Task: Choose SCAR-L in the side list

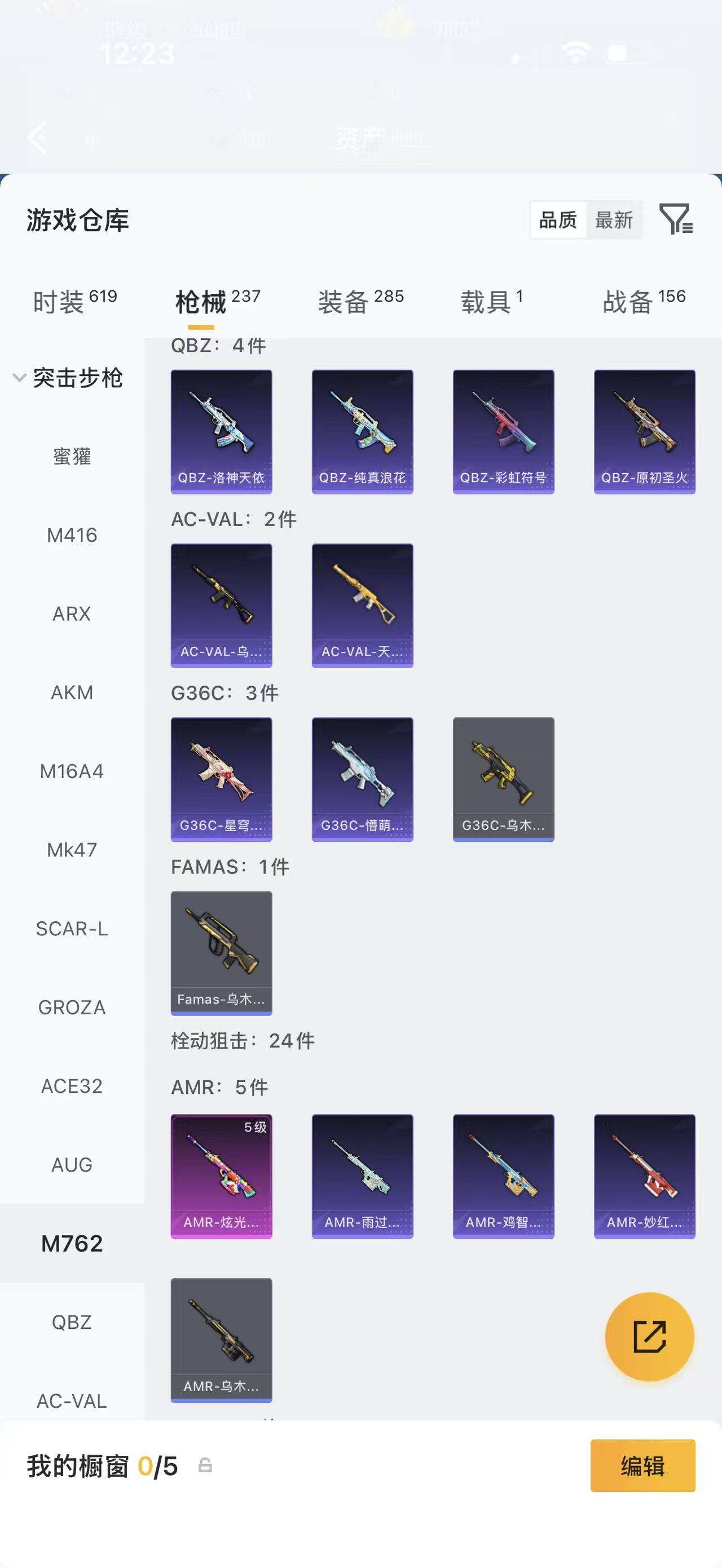Action: (72, 929)
